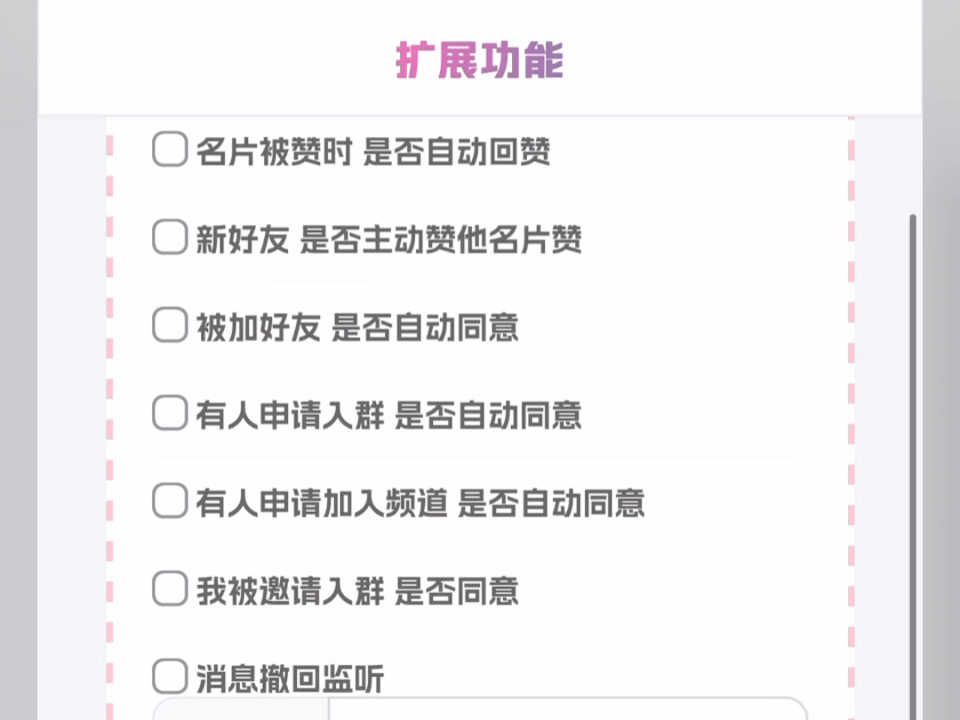The image size is (960, 720).
Task: Select 有人申请加入频道 是否自动同意 checkbox
Action: click(x=170, y=501)
